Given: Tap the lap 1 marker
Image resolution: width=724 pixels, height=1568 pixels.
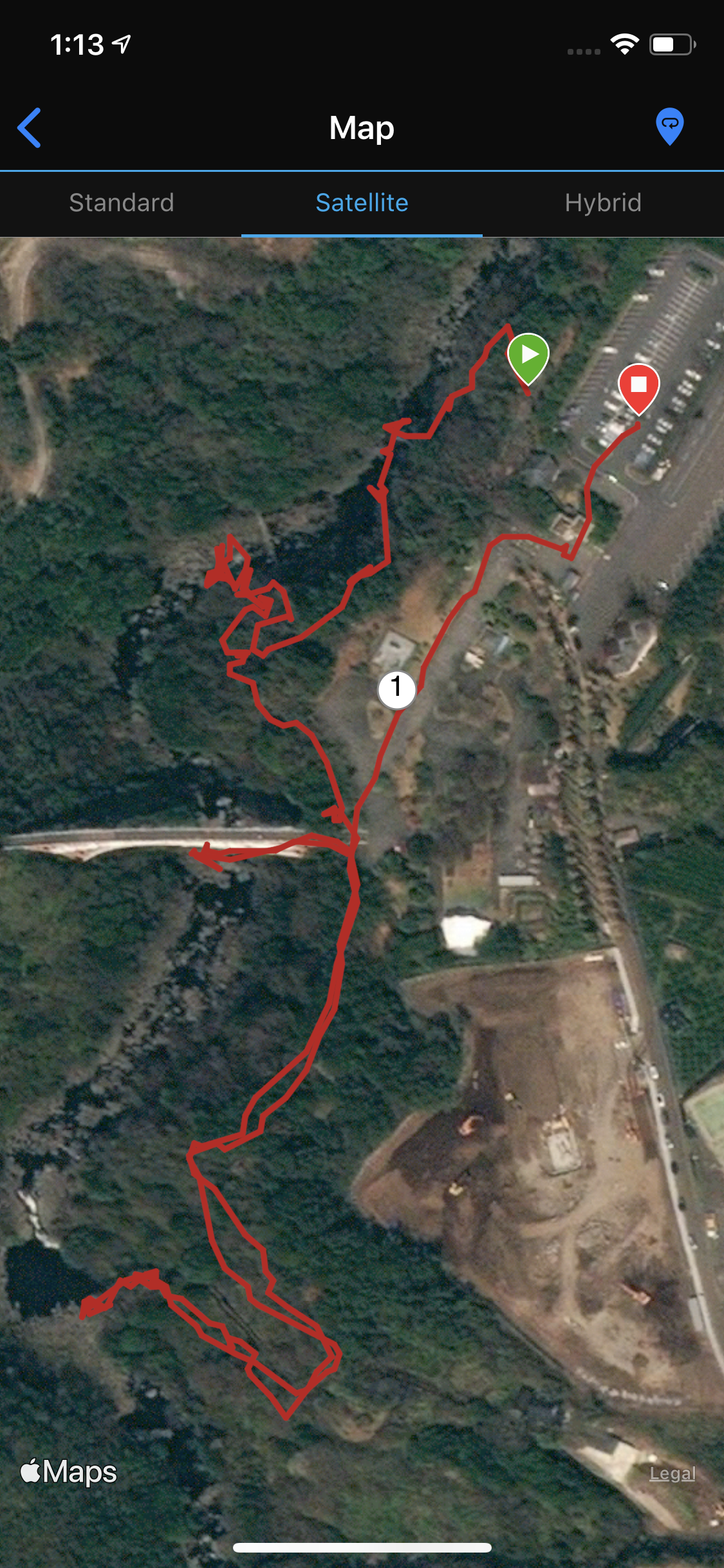Looking at the screenshot, I should pos(396,689).
